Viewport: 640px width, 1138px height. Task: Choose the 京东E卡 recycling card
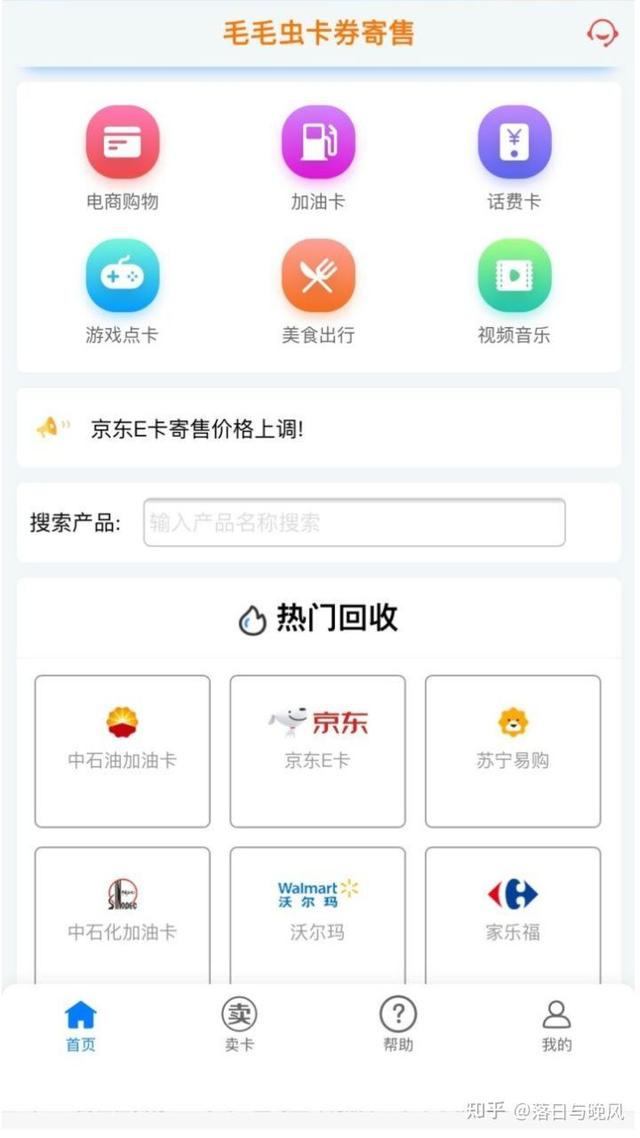(x=318, y=751)
